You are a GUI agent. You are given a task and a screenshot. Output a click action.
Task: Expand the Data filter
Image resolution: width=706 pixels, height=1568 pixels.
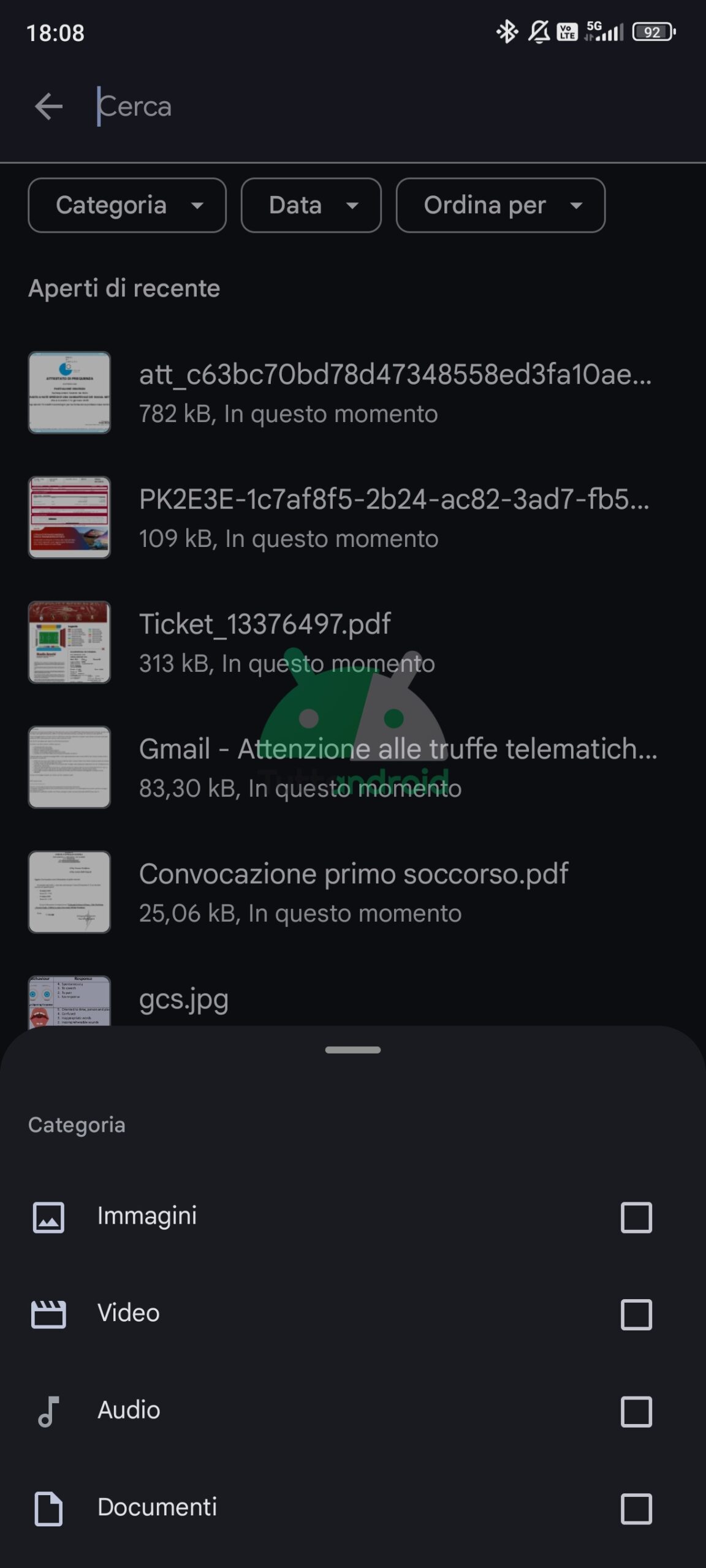click(311, 205)
